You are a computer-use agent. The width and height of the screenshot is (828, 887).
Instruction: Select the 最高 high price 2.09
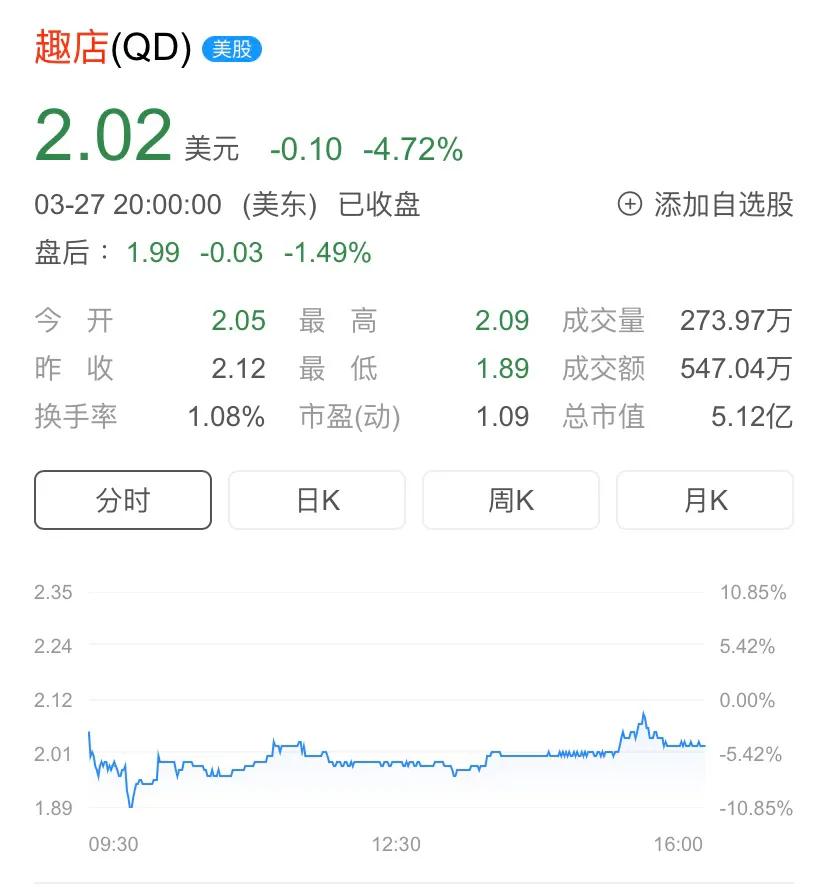pyautogui.click(x=501, y=321)
